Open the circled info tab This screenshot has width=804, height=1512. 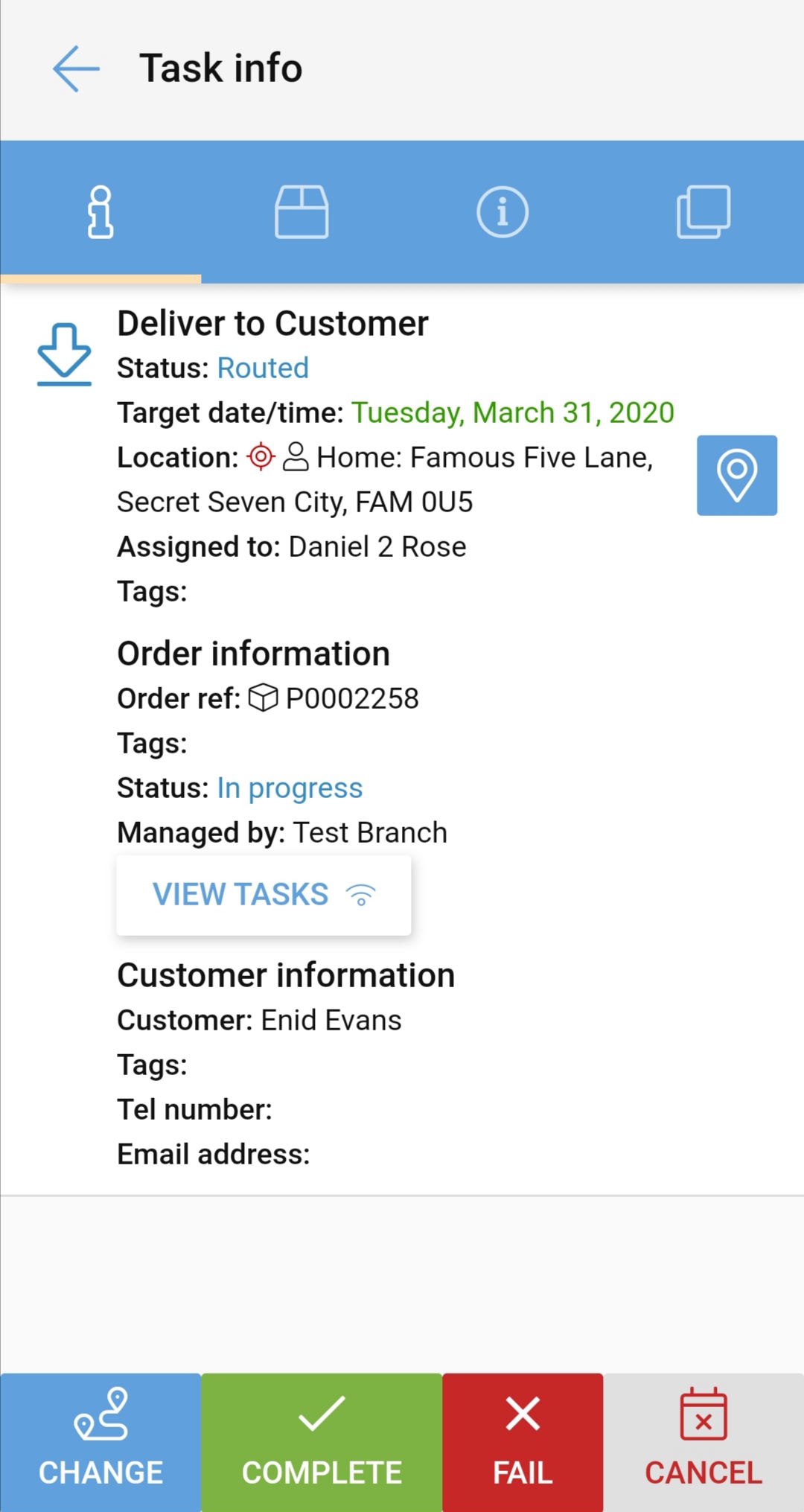pyautogui.click(x=502, y=212)
